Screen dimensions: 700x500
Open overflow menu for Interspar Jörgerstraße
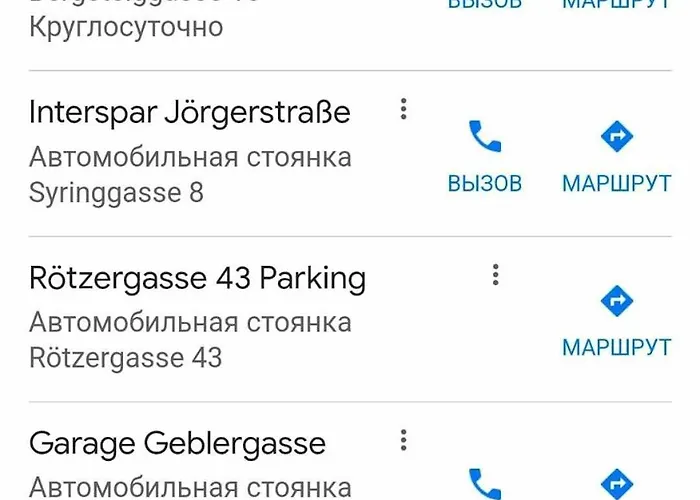(403, 110)
